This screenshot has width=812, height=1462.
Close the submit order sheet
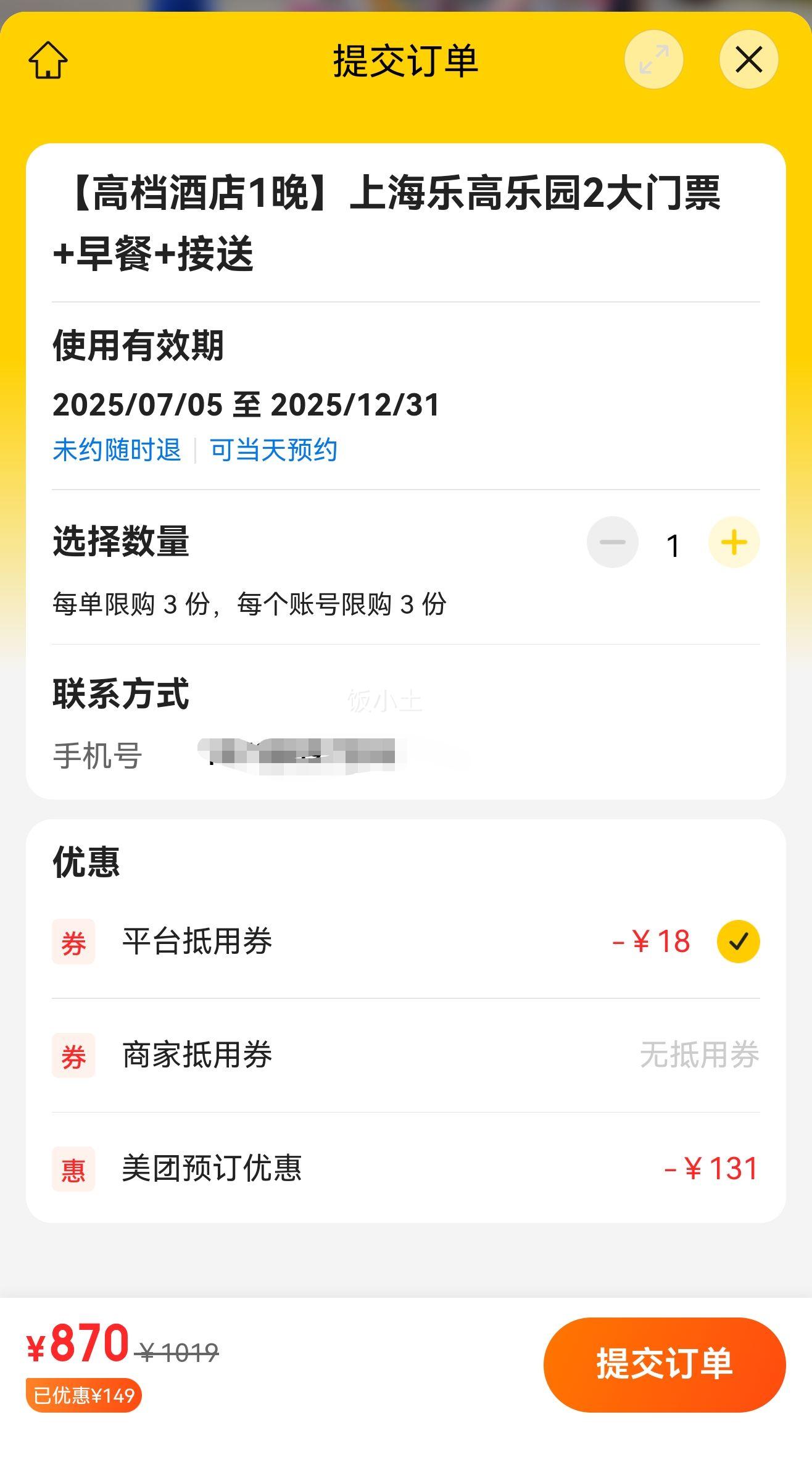[748, 60]
